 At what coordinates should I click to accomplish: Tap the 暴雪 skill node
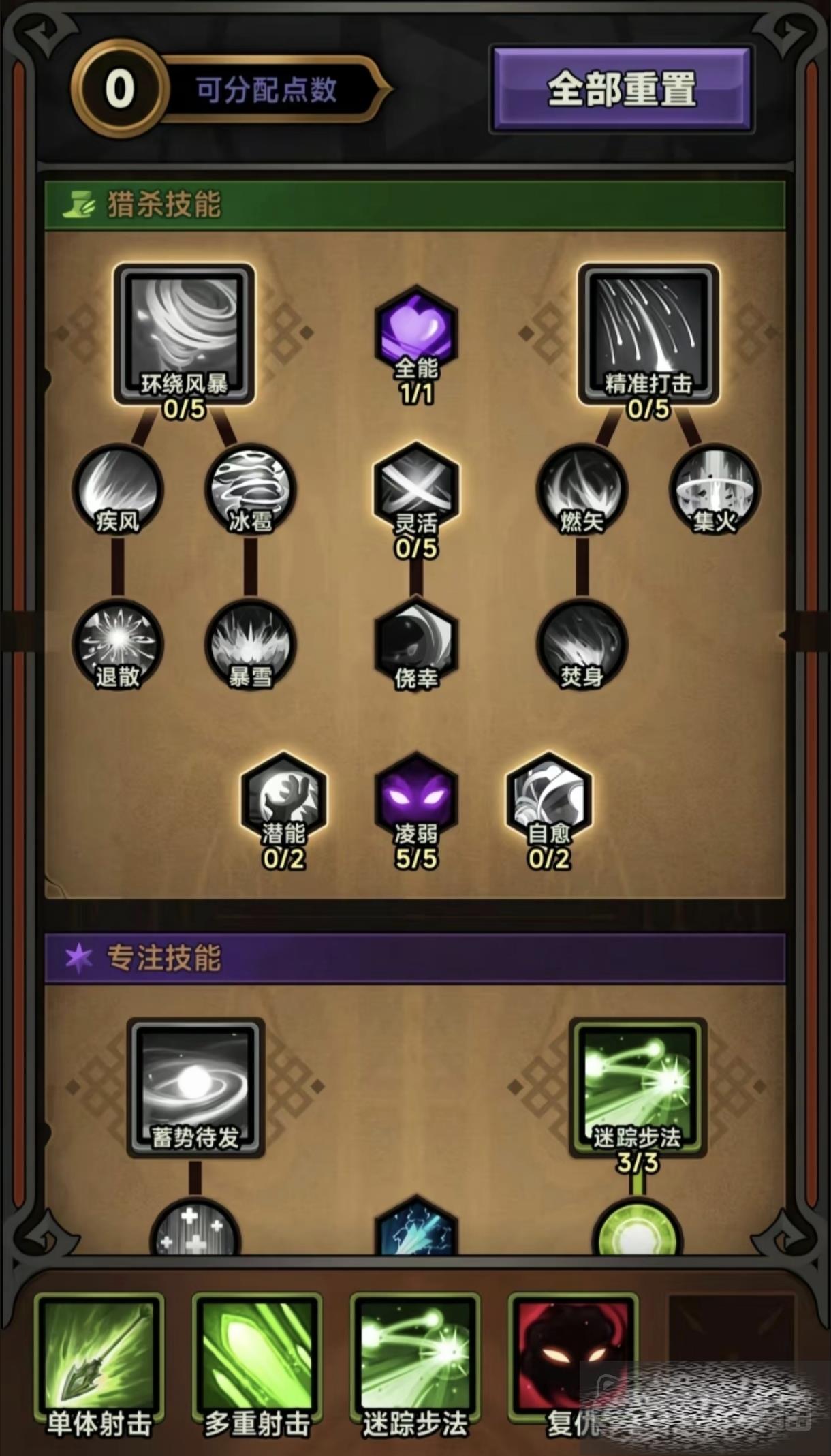(250, 644)
